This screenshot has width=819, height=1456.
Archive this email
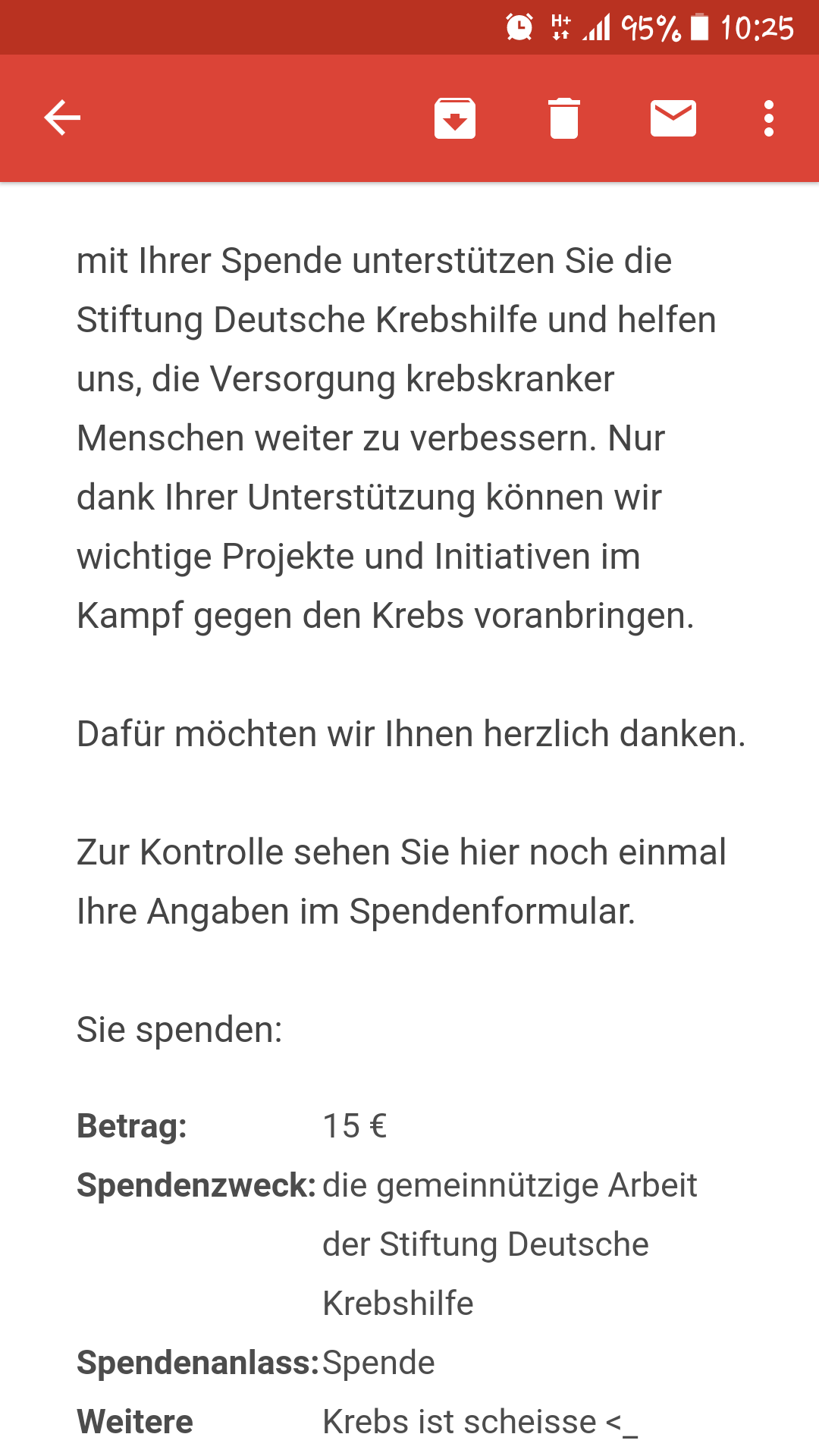tap(455, 118)
